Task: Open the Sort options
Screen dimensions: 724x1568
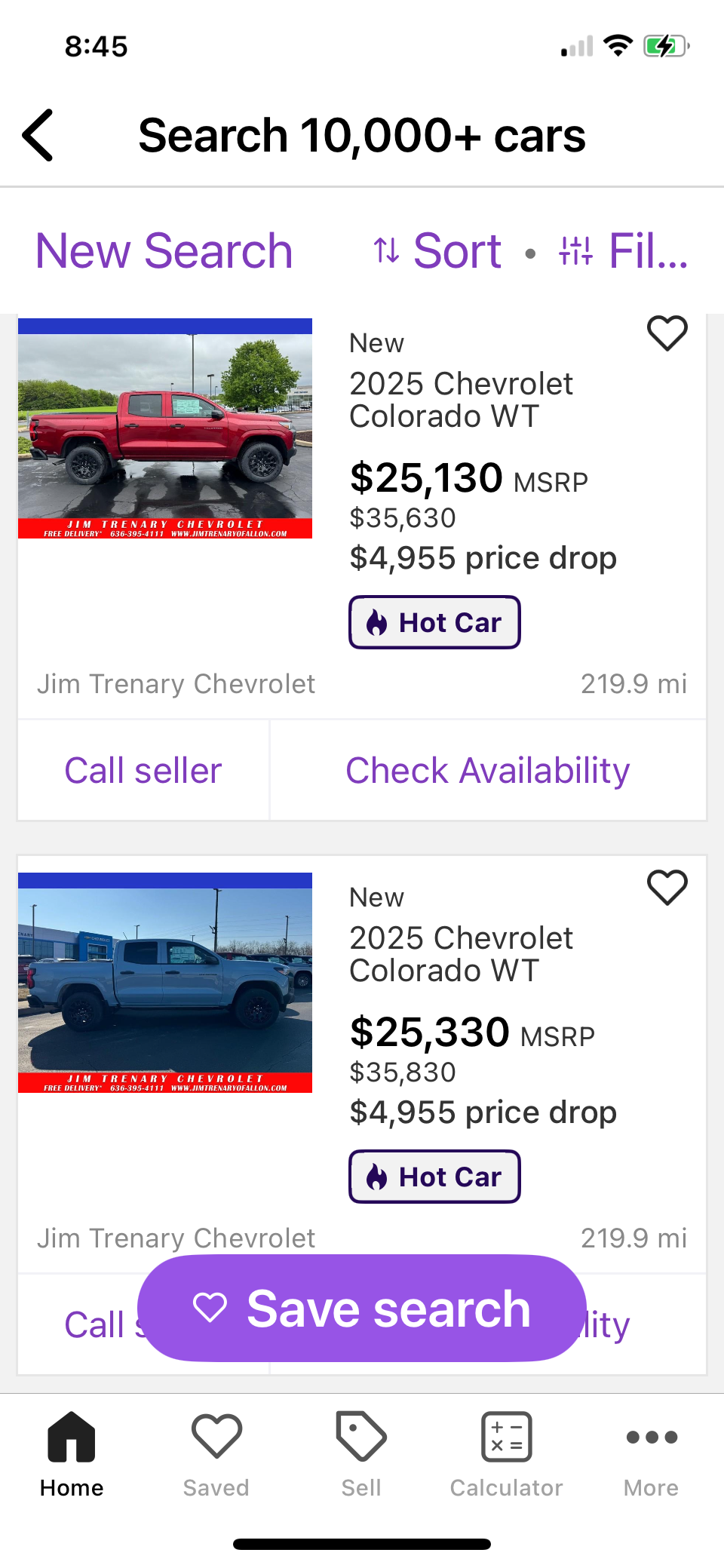Action: pos(438,251)
